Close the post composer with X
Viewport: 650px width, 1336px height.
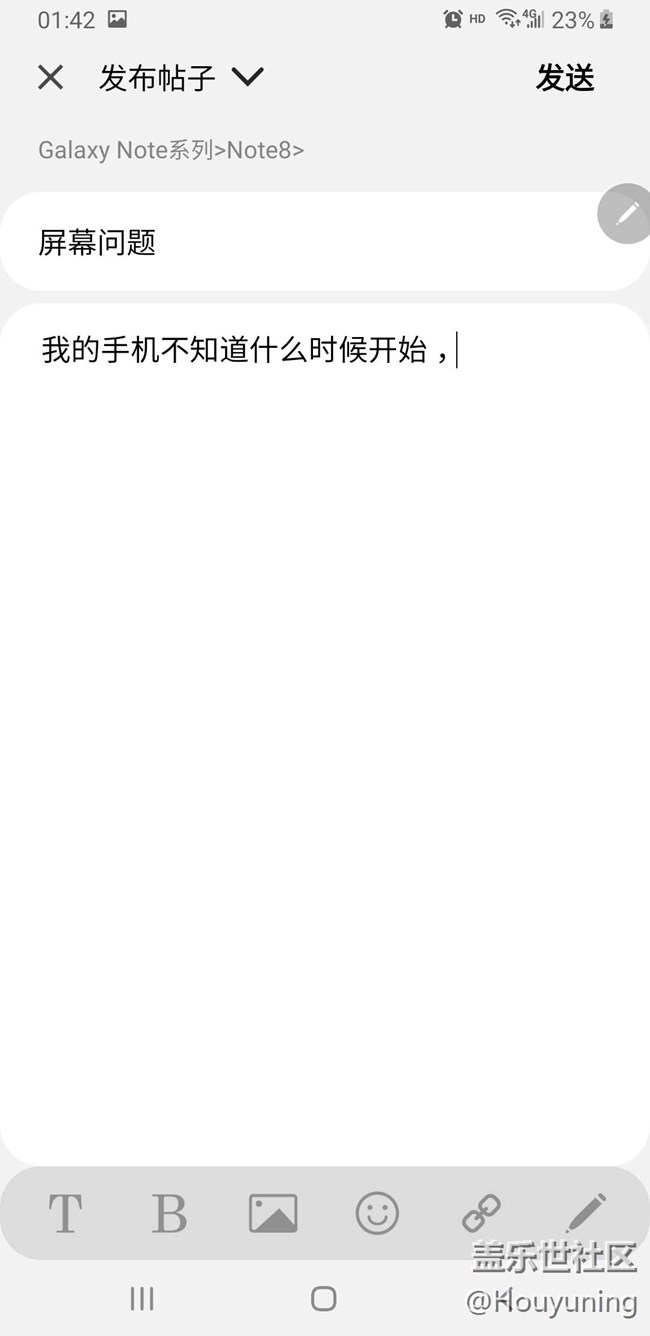point(50,77)
